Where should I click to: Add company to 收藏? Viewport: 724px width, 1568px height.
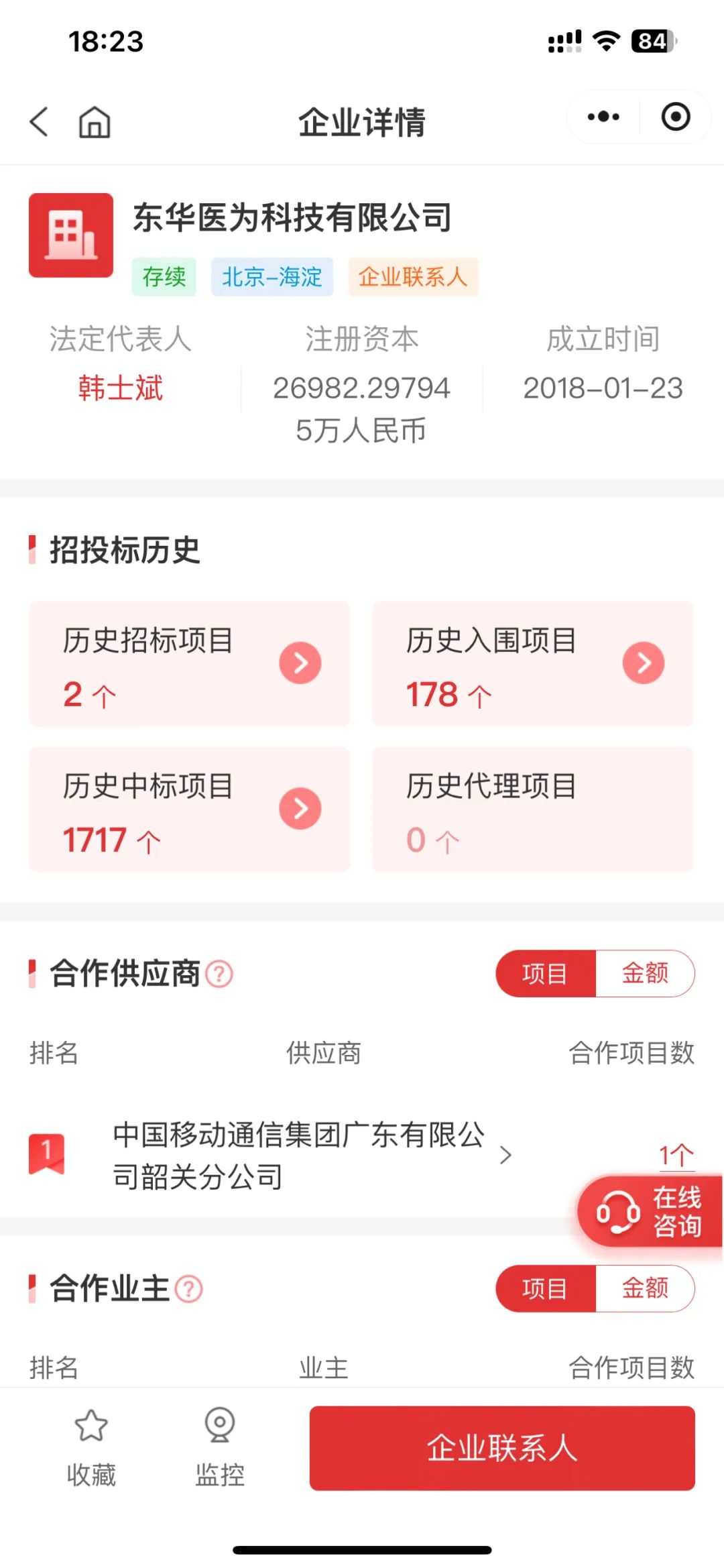click(x=91, y=1447)
